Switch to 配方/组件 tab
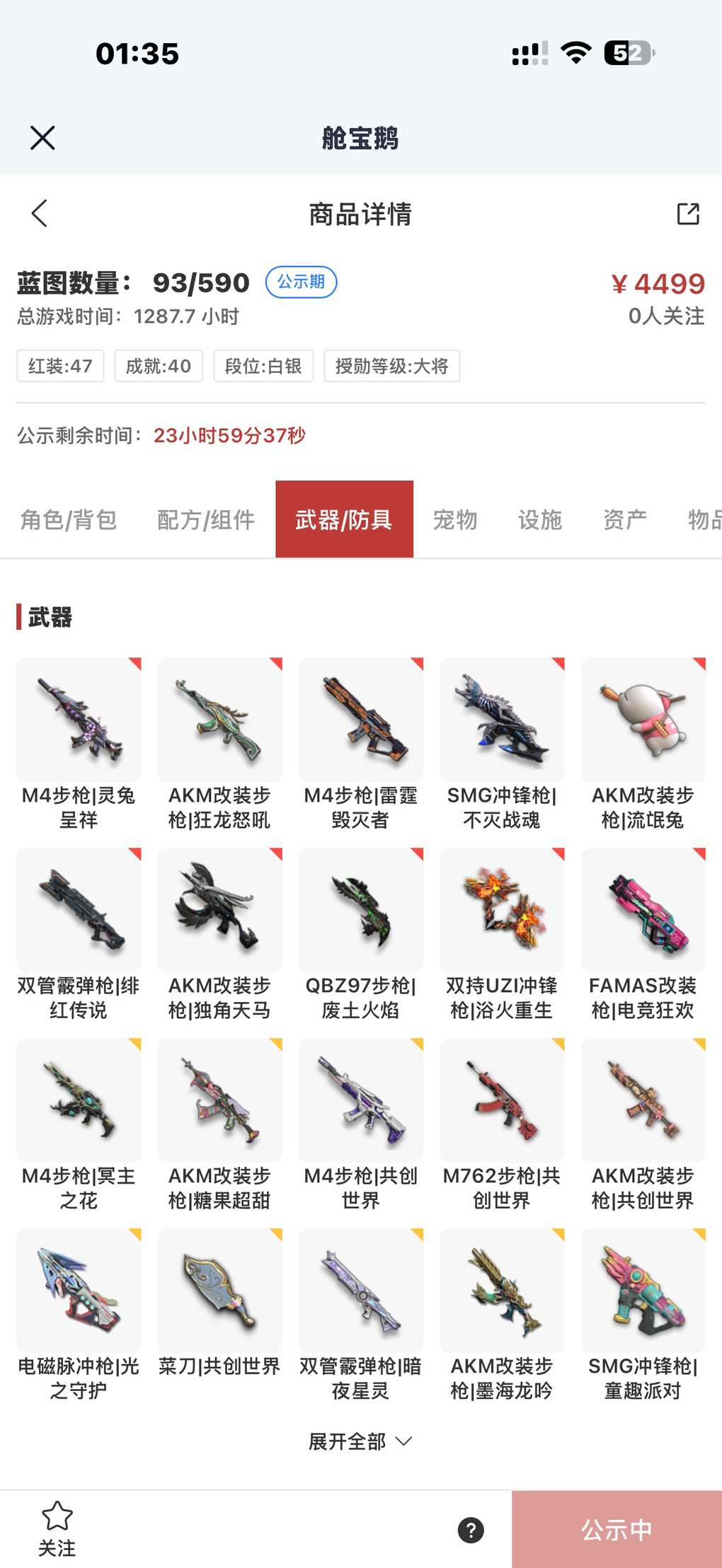This screenshot has width=722, height=1568. pos(205,520)
